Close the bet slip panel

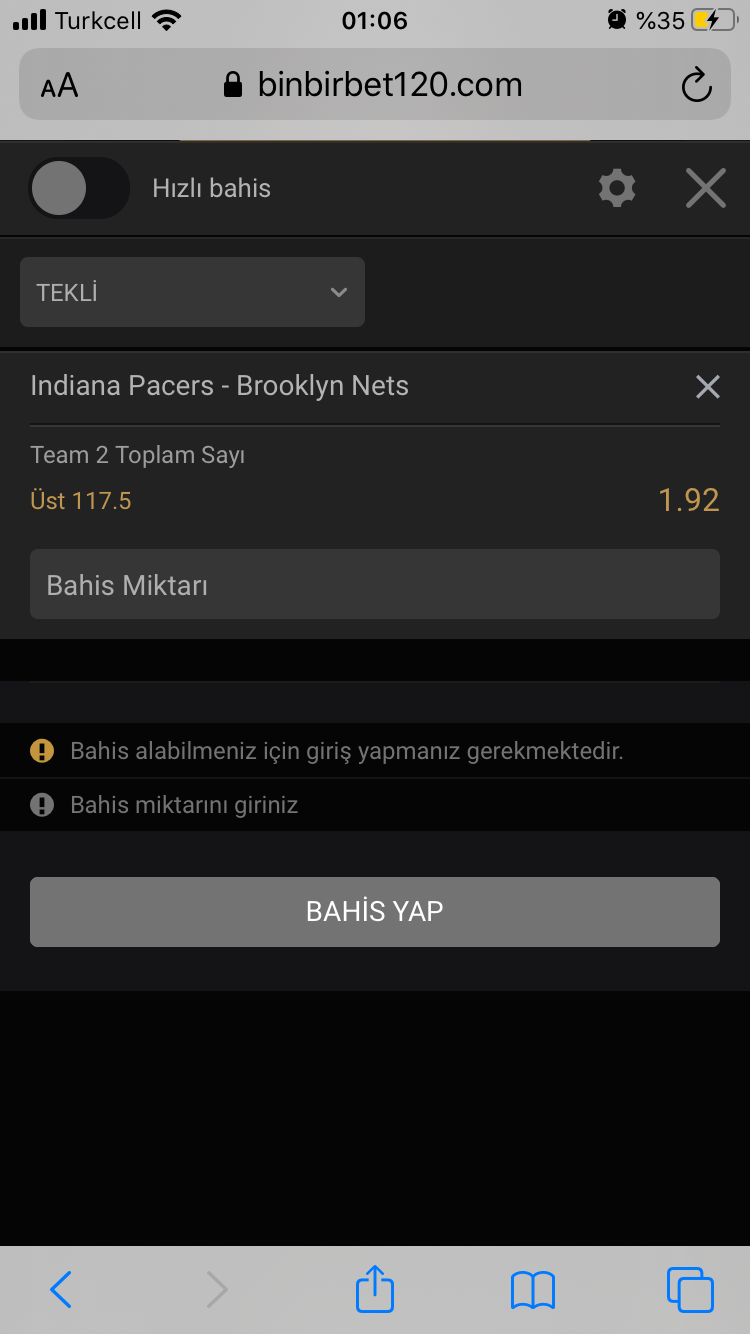(706, 188)
